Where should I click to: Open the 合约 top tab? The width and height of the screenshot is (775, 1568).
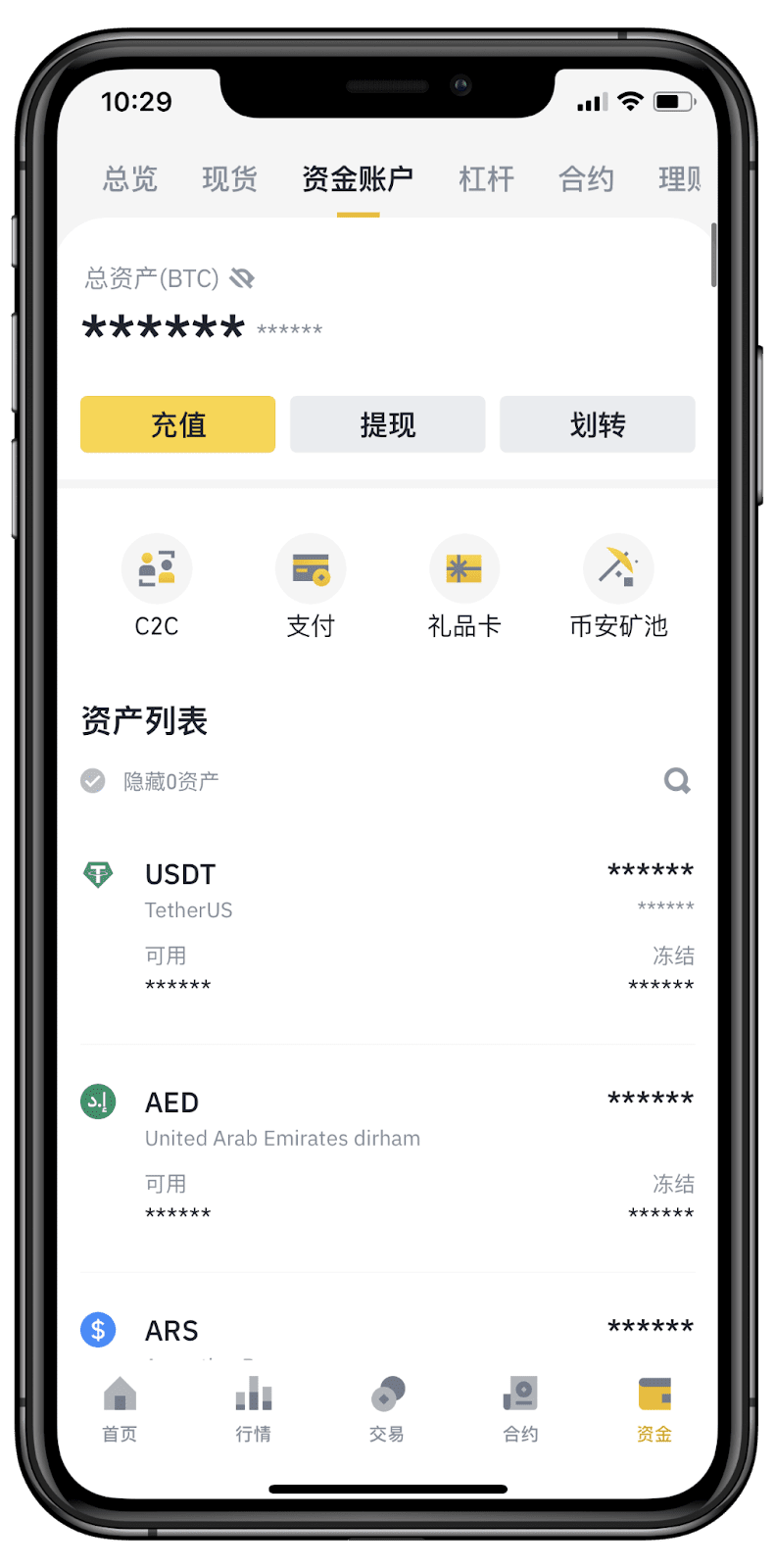[x=586, y=179]
